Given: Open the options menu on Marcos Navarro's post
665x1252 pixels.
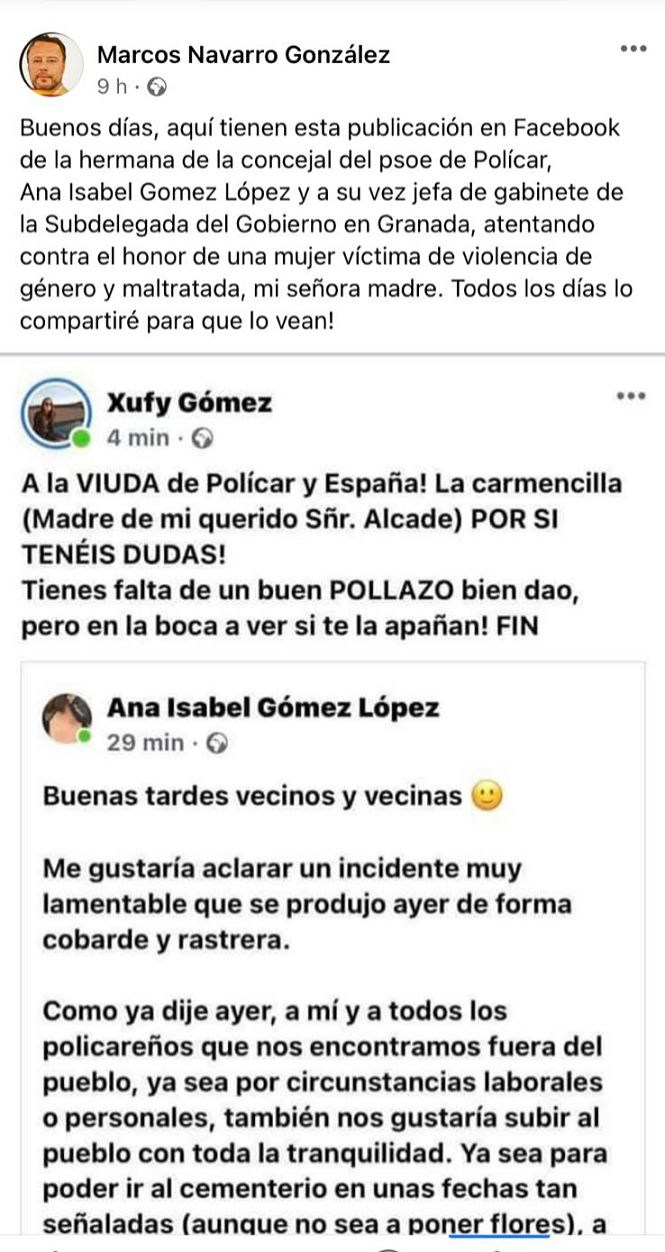Looking at the screenshot, I should click(633, 49).
